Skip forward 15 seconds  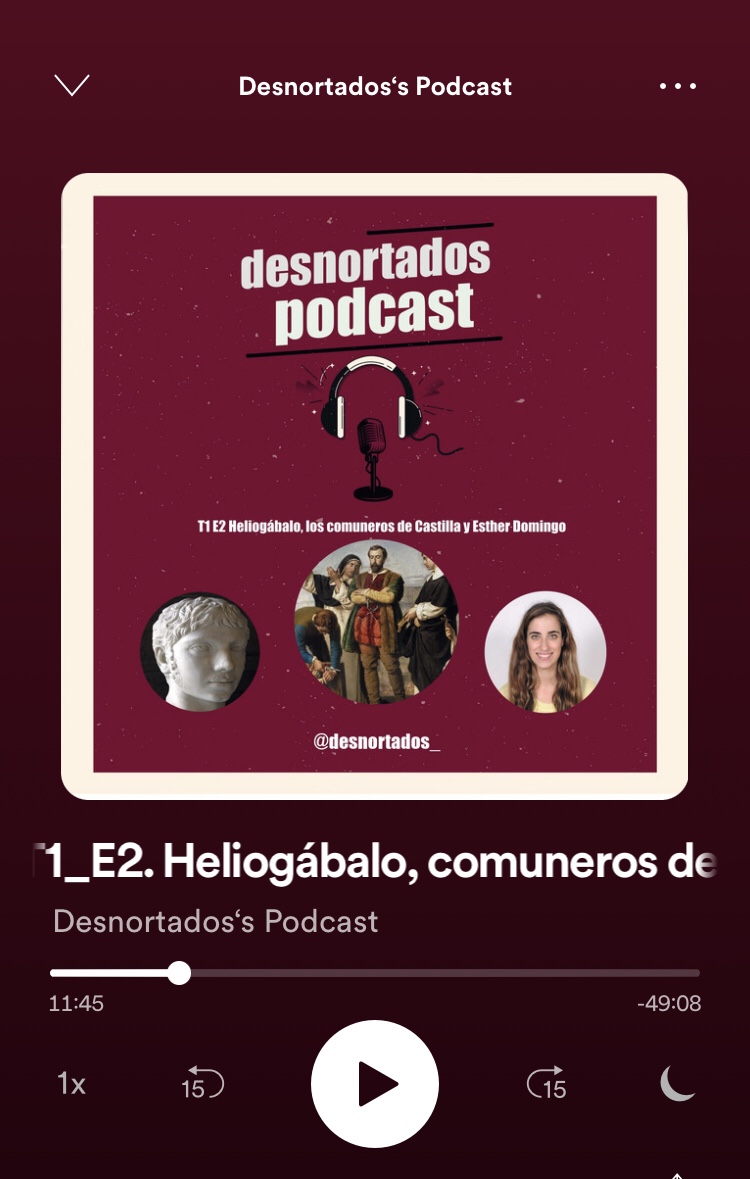(x=547, y=1084)
